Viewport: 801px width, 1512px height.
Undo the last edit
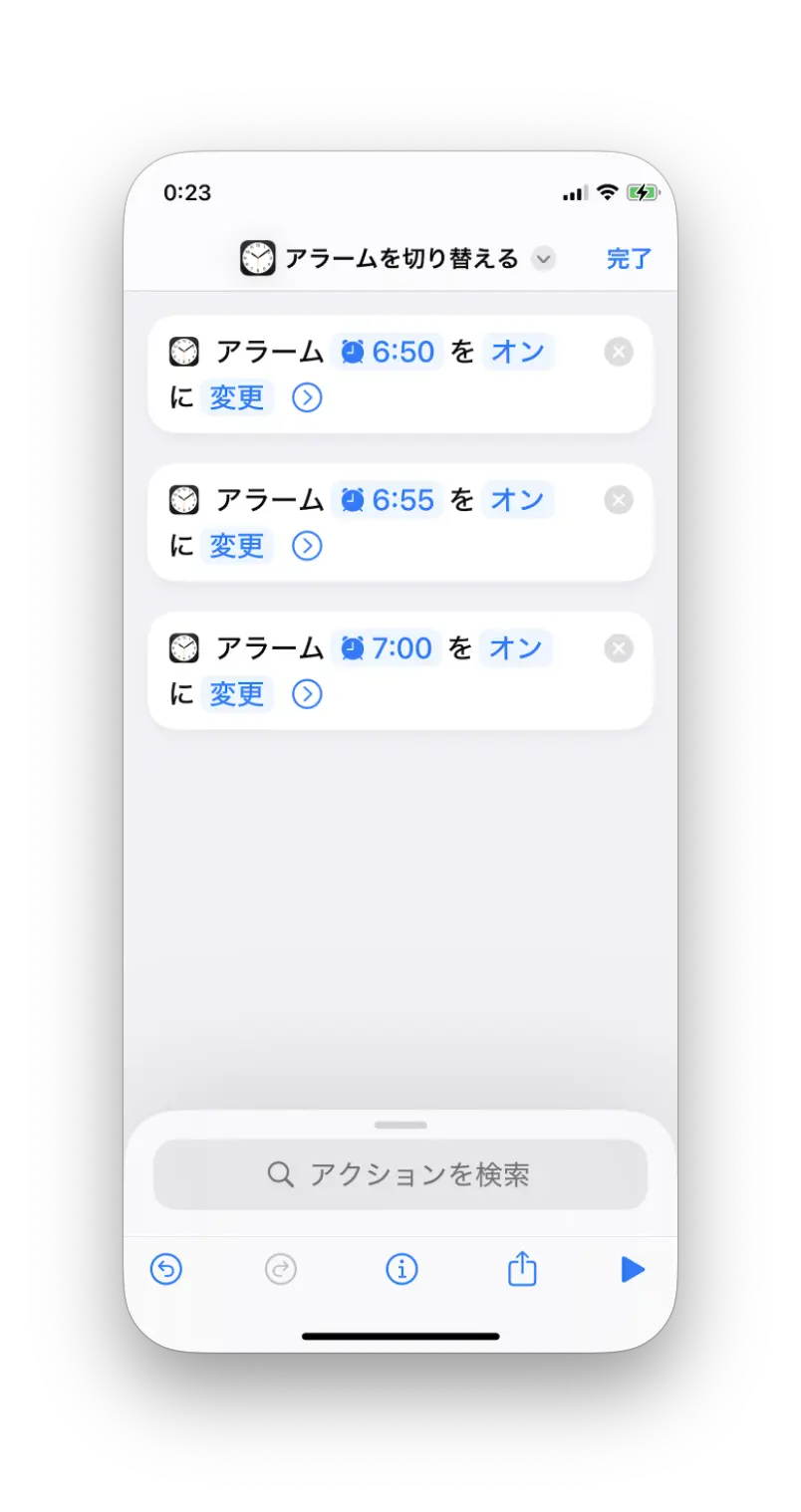coord(166,1269)
